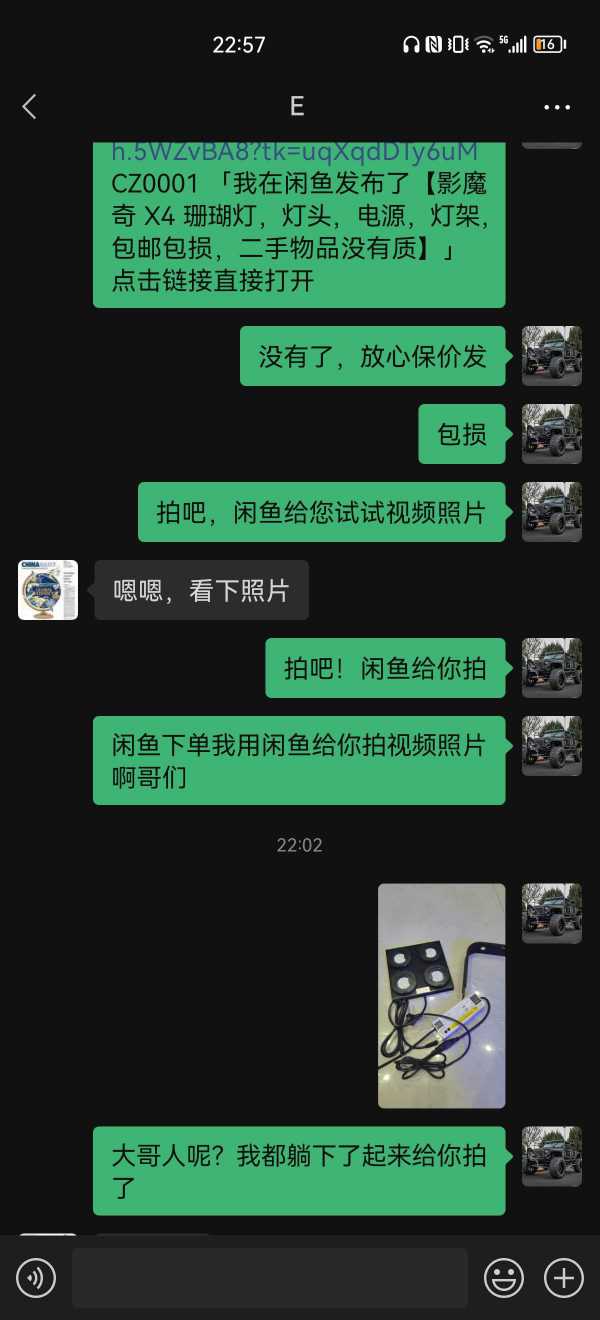Switch to voice message input
600x1320 pixels.
pyautogui.click(x=36, y=1277)
